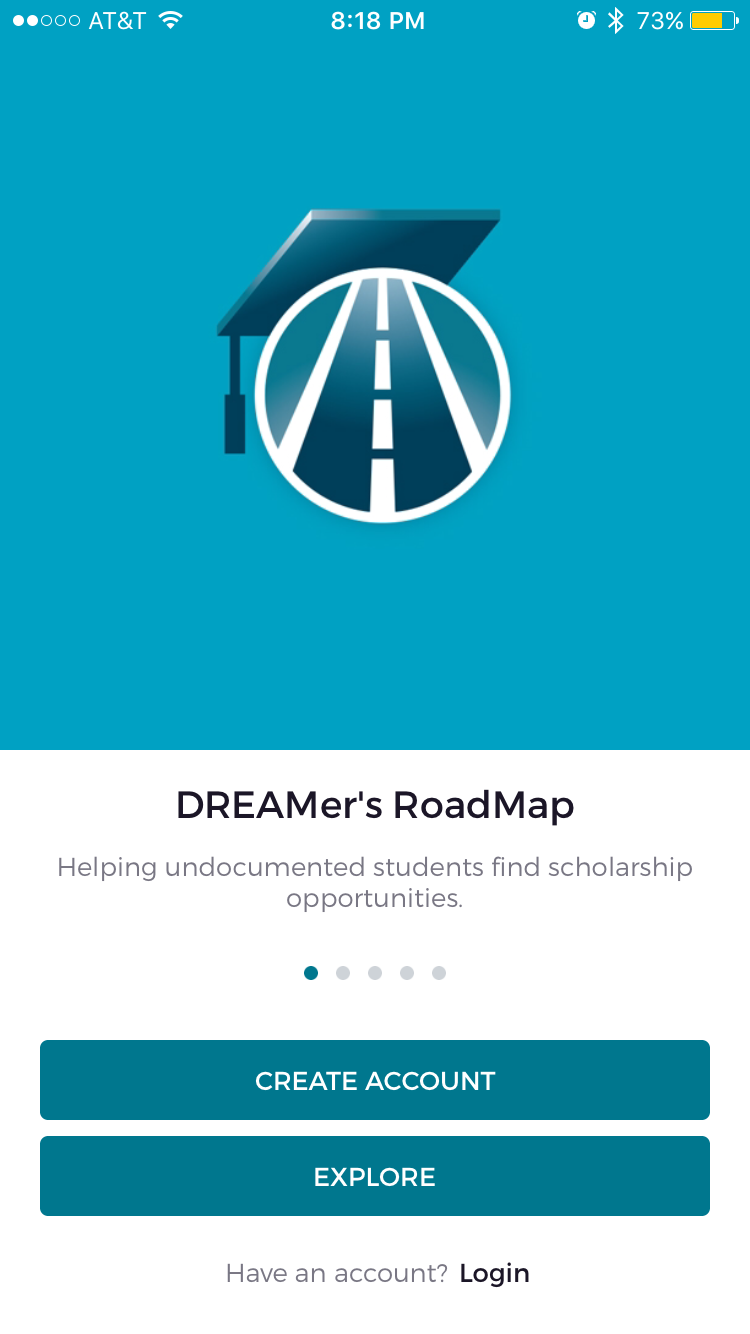Tap the CREATE ACCOUNT button
Screen dimensions: 750x1334
tap(375, 1080)
